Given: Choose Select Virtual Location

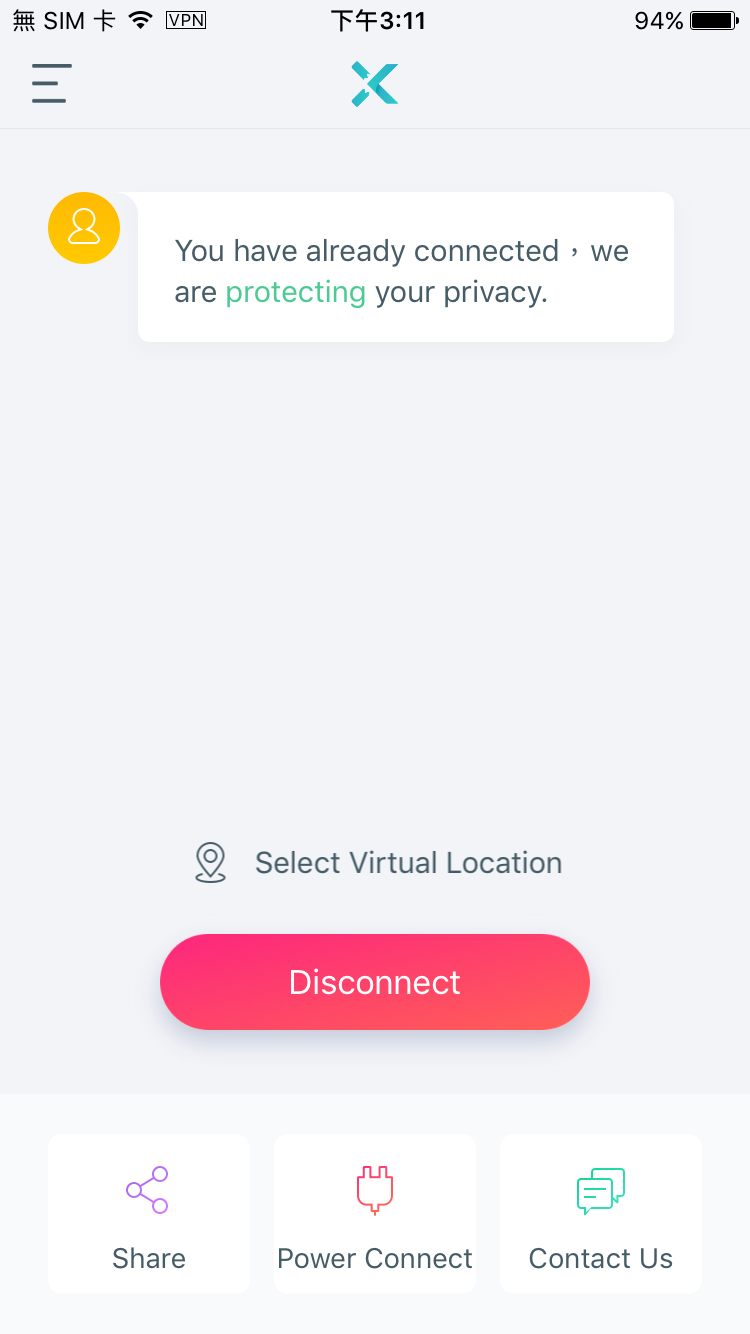Looking at the screenshot, I should [x=378, y=863].
